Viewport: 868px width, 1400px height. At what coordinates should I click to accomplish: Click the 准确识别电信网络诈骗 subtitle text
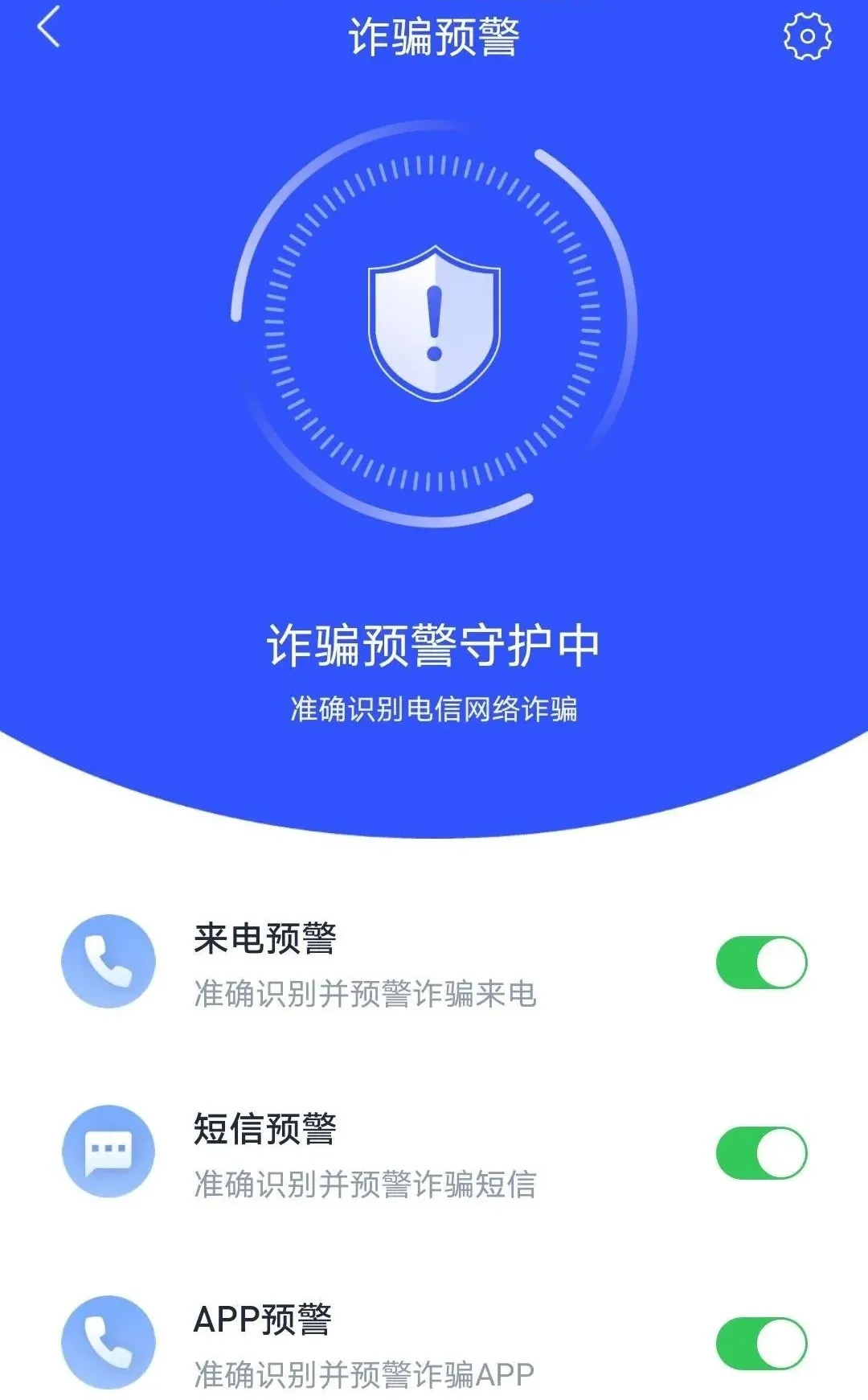tap(432, 708)
